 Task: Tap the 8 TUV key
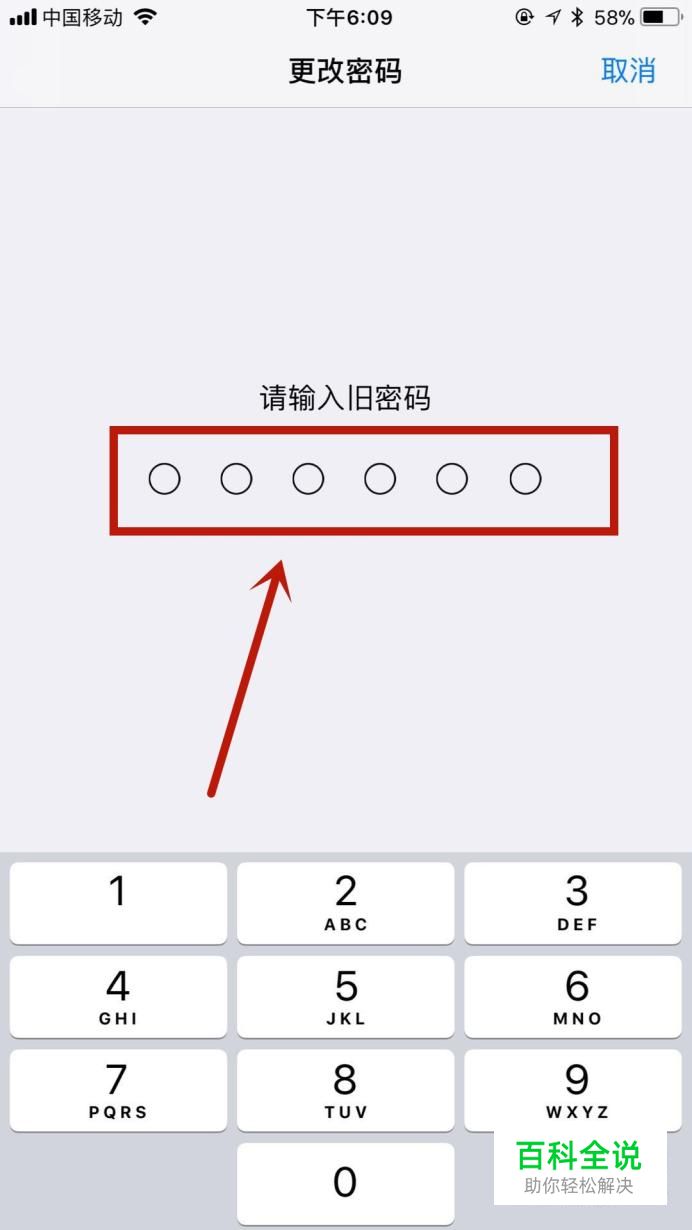click(345, 1090)
